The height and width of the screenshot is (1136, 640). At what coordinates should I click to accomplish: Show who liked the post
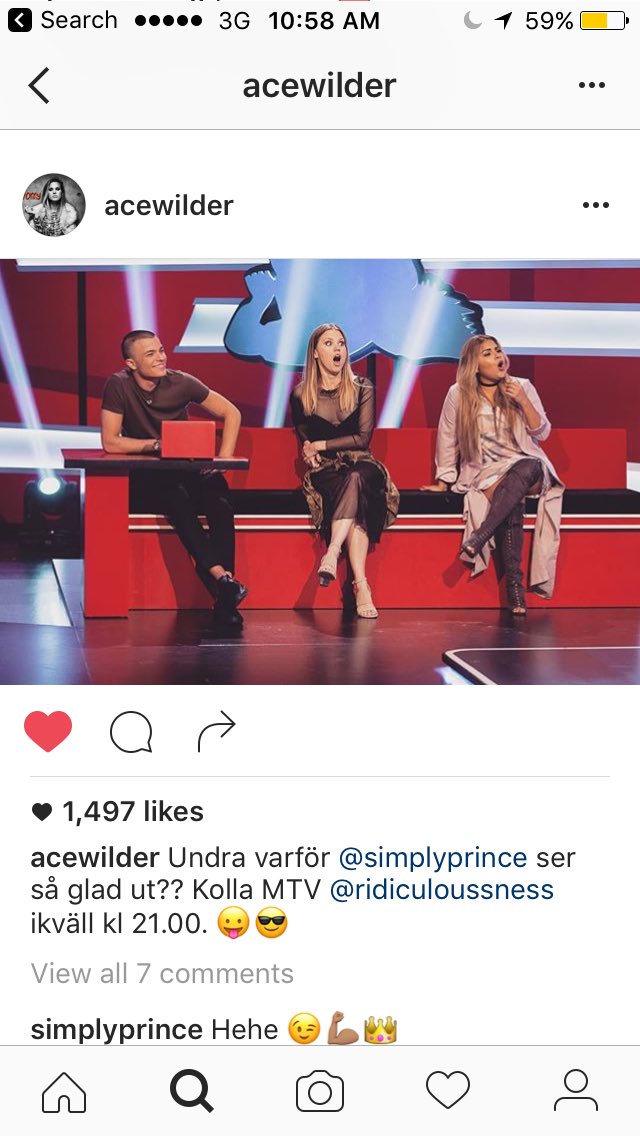point(118,811)
